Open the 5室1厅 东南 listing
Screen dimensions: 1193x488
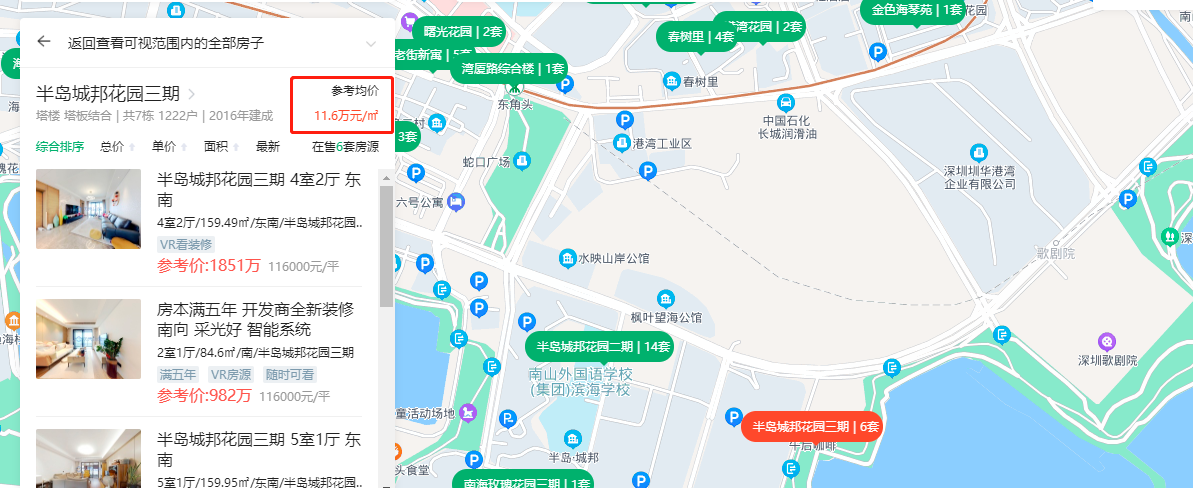(x=258, y=449)
